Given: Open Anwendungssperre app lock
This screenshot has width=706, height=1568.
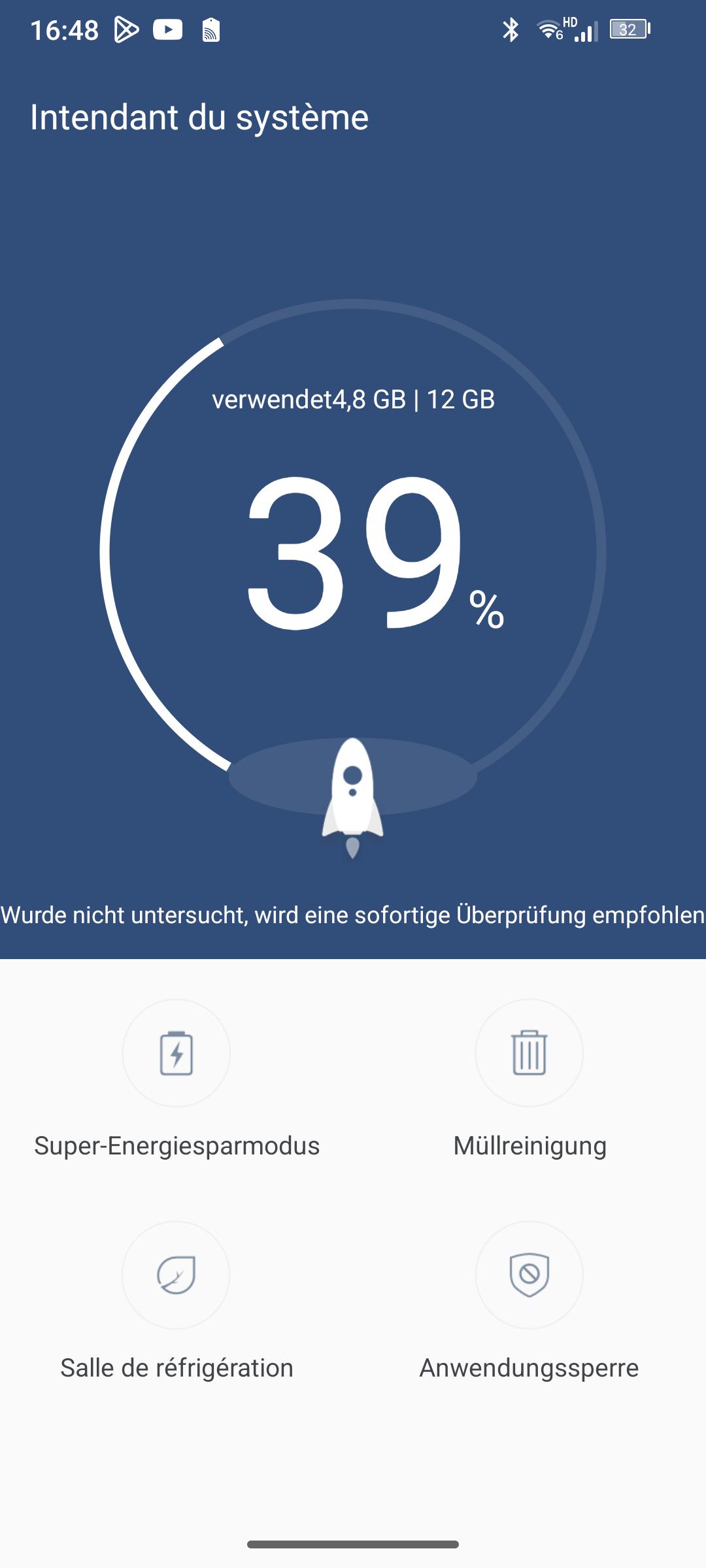Looking at the screenshot, I should (529, 1275).
